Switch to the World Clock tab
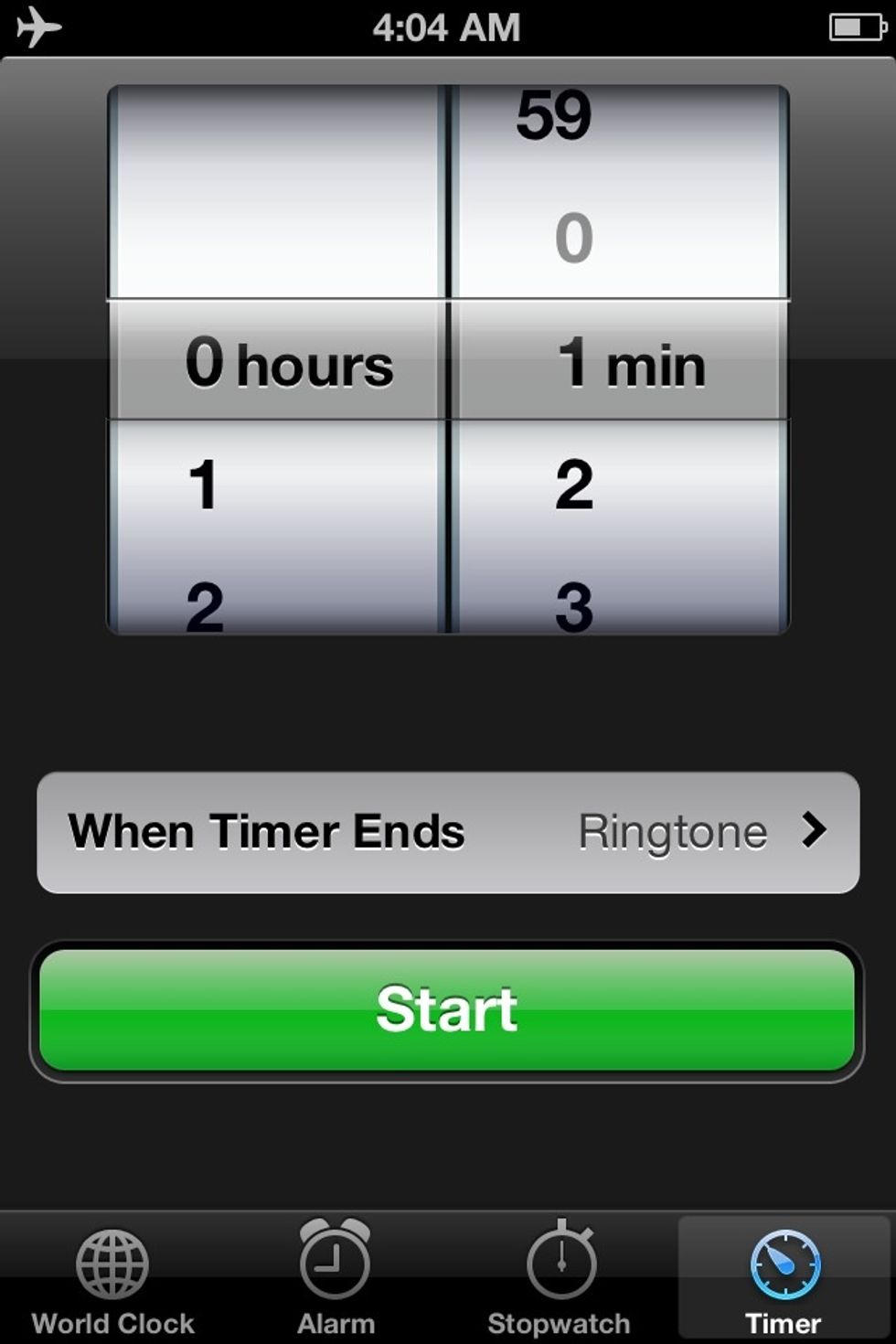The image size is (896, 1344). [112, 1280]
